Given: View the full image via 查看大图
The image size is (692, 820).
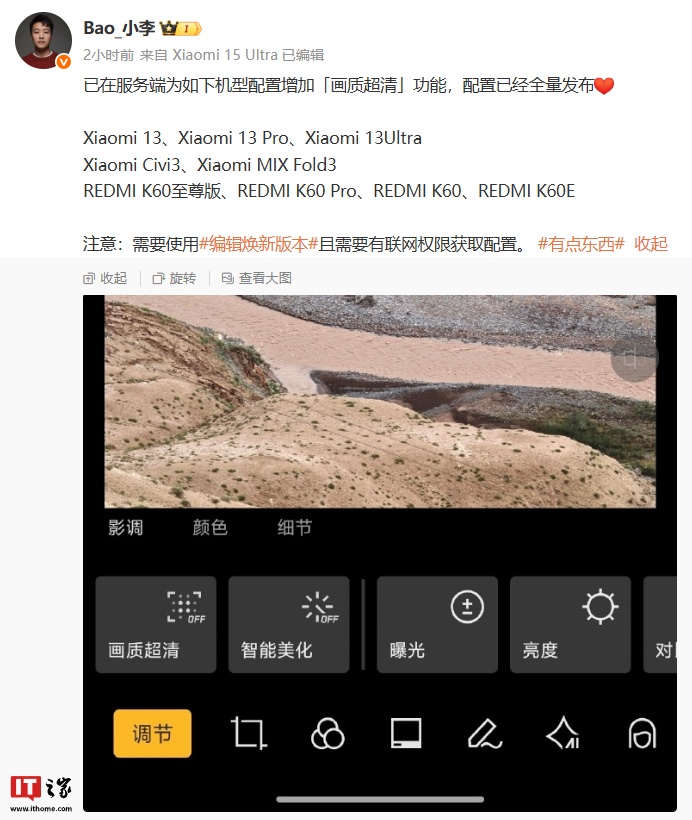Looking at the screenshot, I should click(257, 278).
